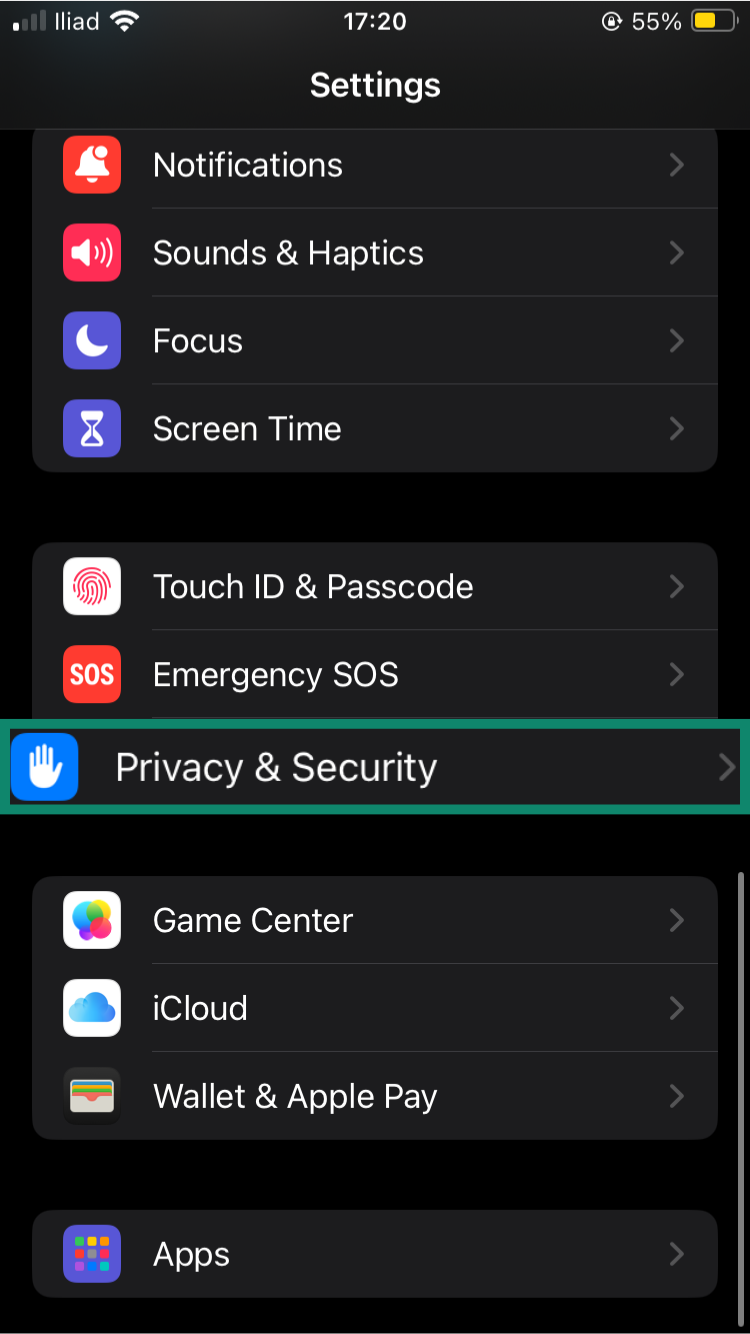Screen dimensions: 750x1334
Task: Tap the iCloud blue cloud icon
Action: point(91,1008)
